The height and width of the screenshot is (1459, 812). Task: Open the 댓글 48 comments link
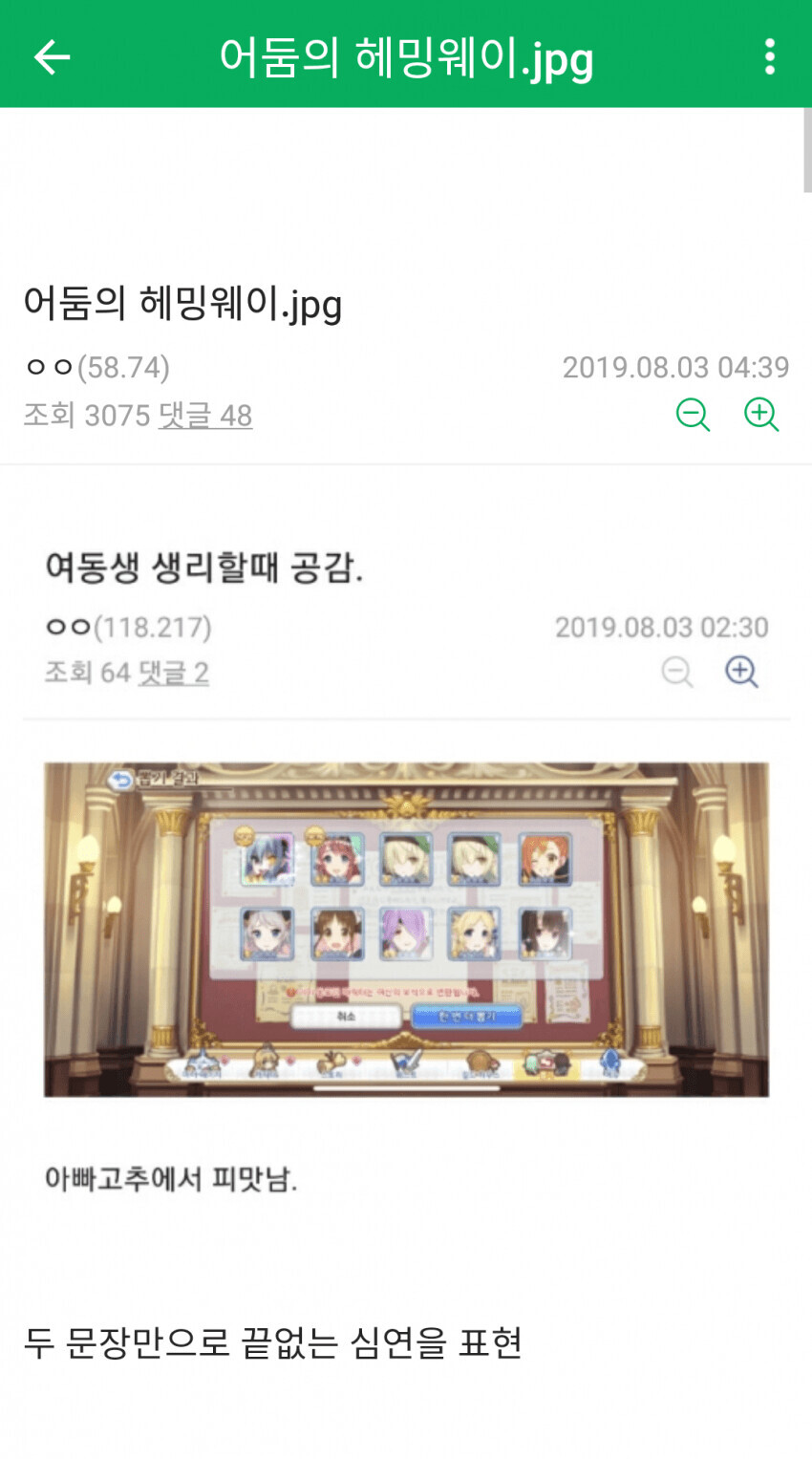[204, 416]
